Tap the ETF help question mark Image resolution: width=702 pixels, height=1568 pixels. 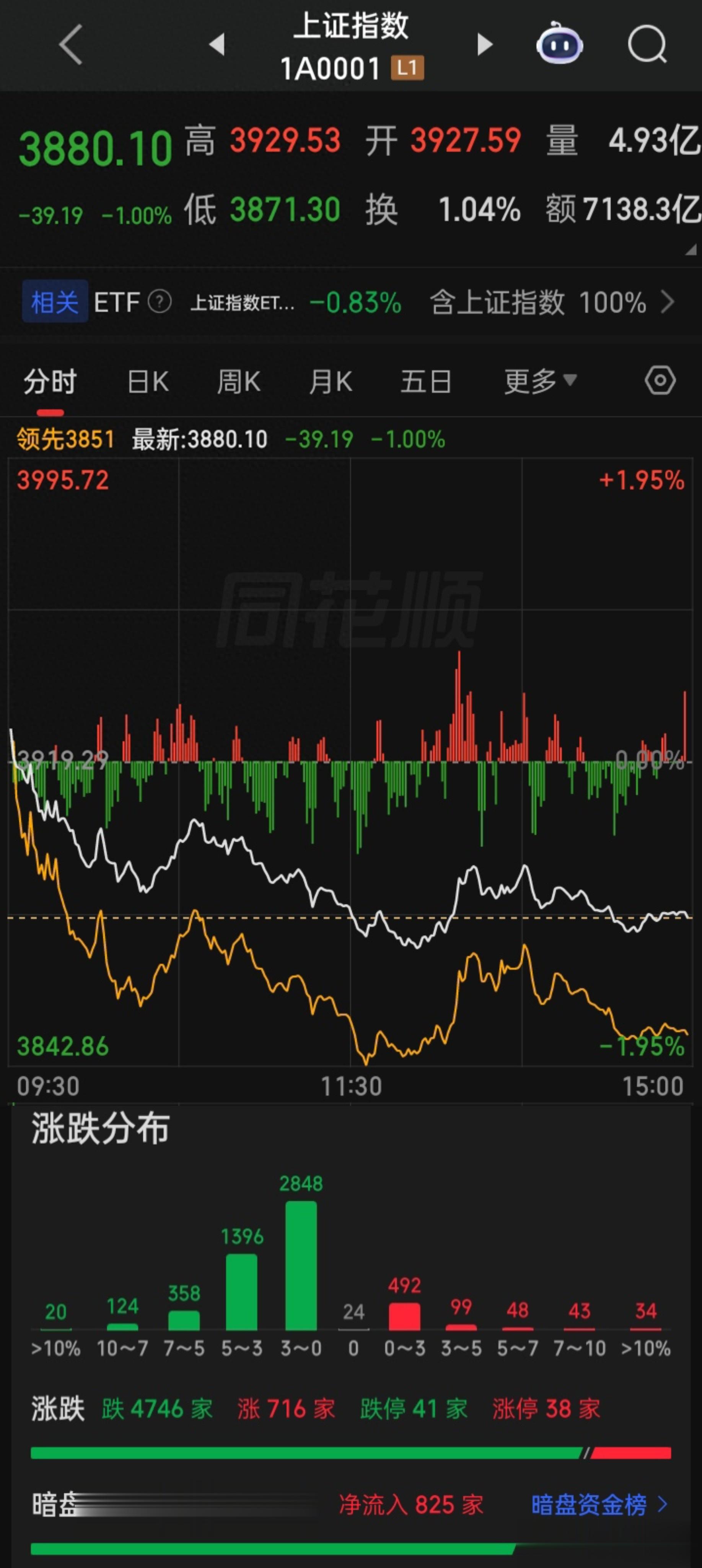tap(160, 302)
